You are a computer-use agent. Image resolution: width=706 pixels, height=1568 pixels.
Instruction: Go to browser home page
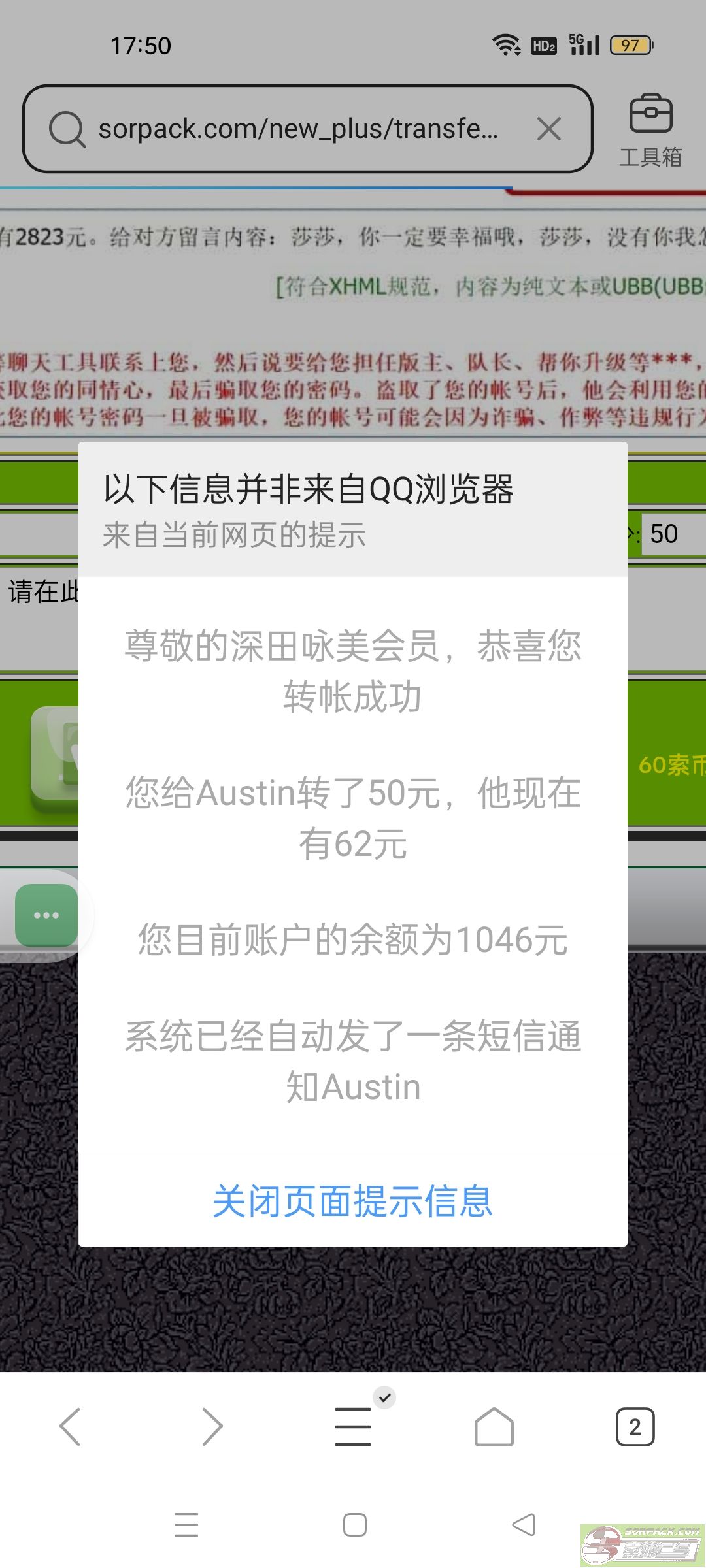494,1426
